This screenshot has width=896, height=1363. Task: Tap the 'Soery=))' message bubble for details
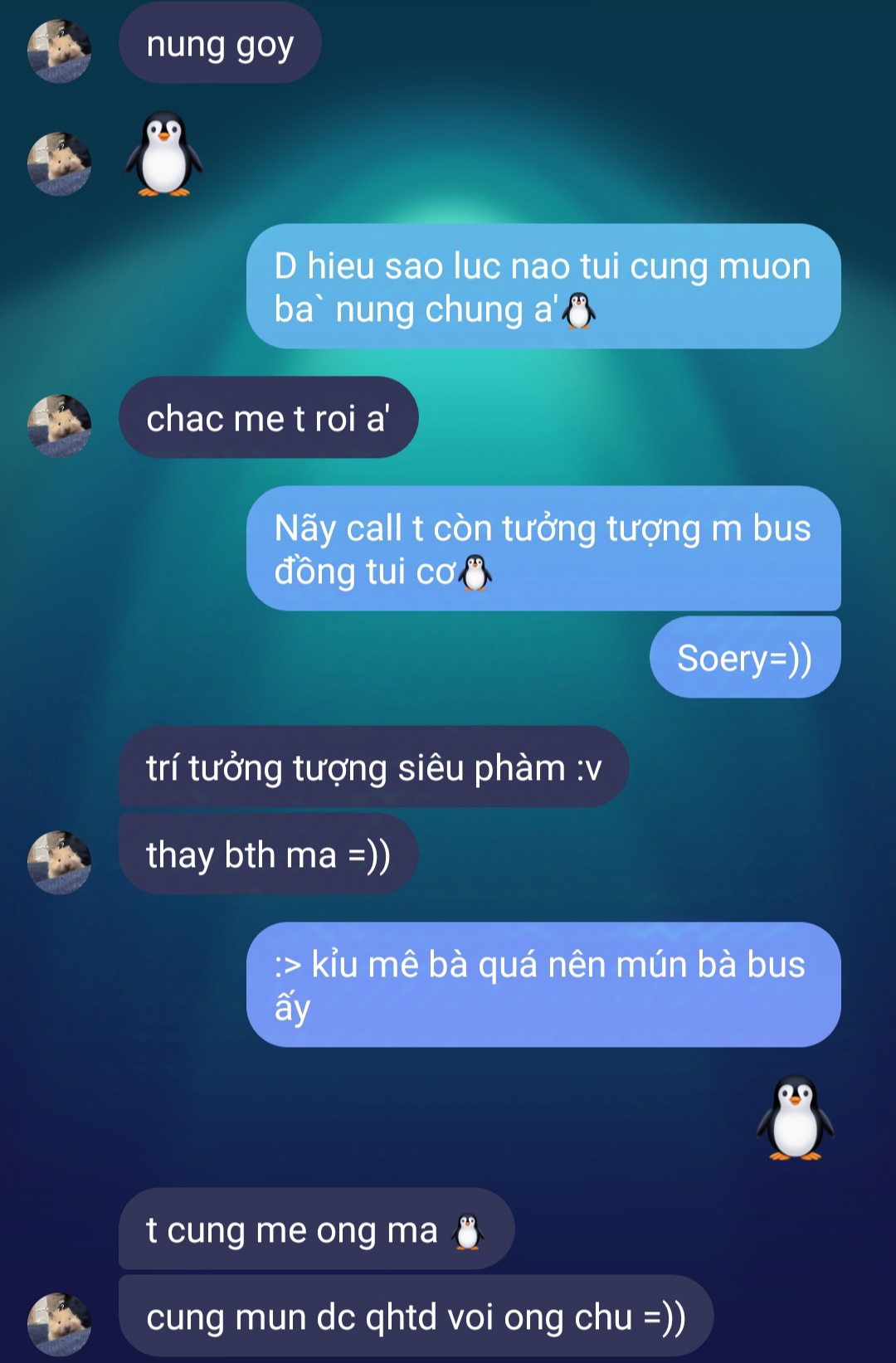coord(744,658)
